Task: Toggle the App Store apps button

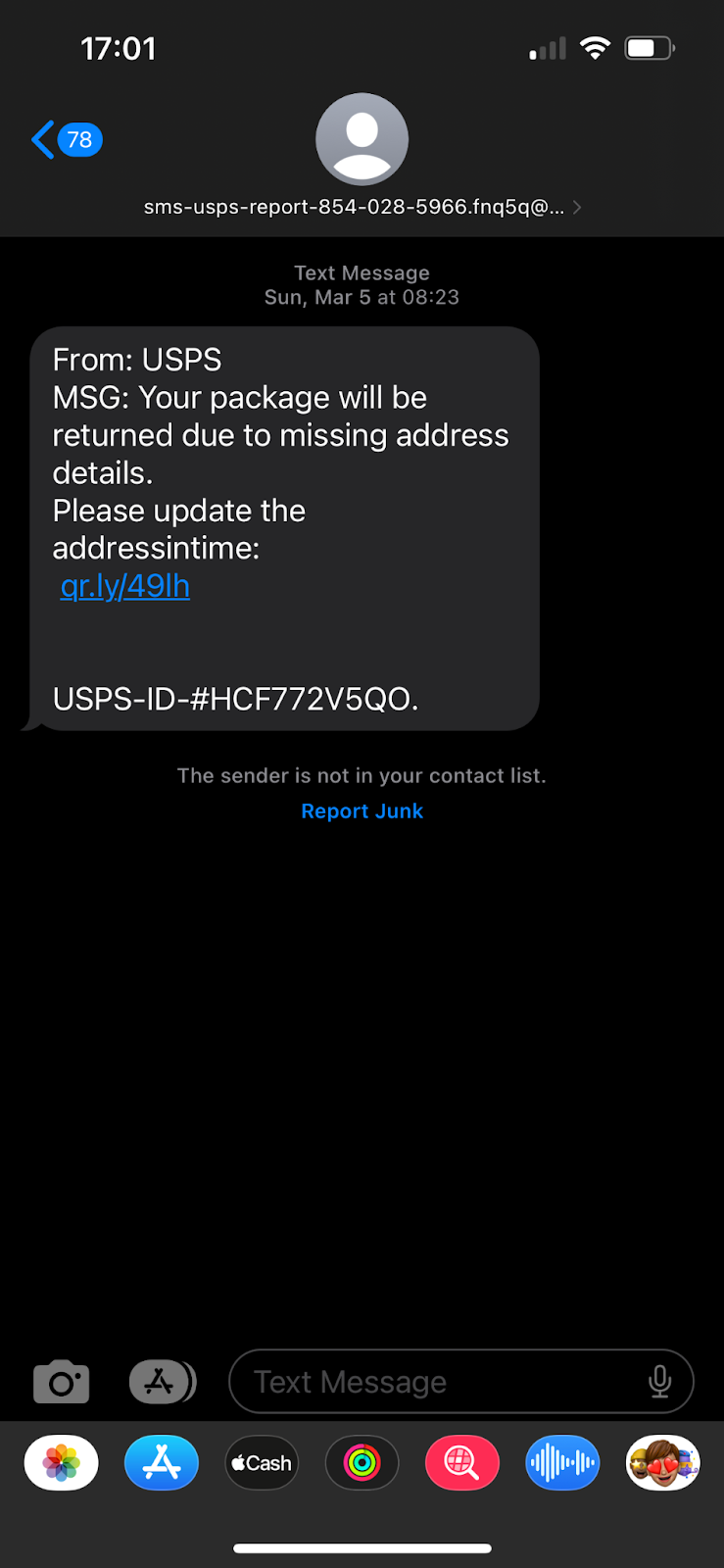Action: pos(162,1383)
